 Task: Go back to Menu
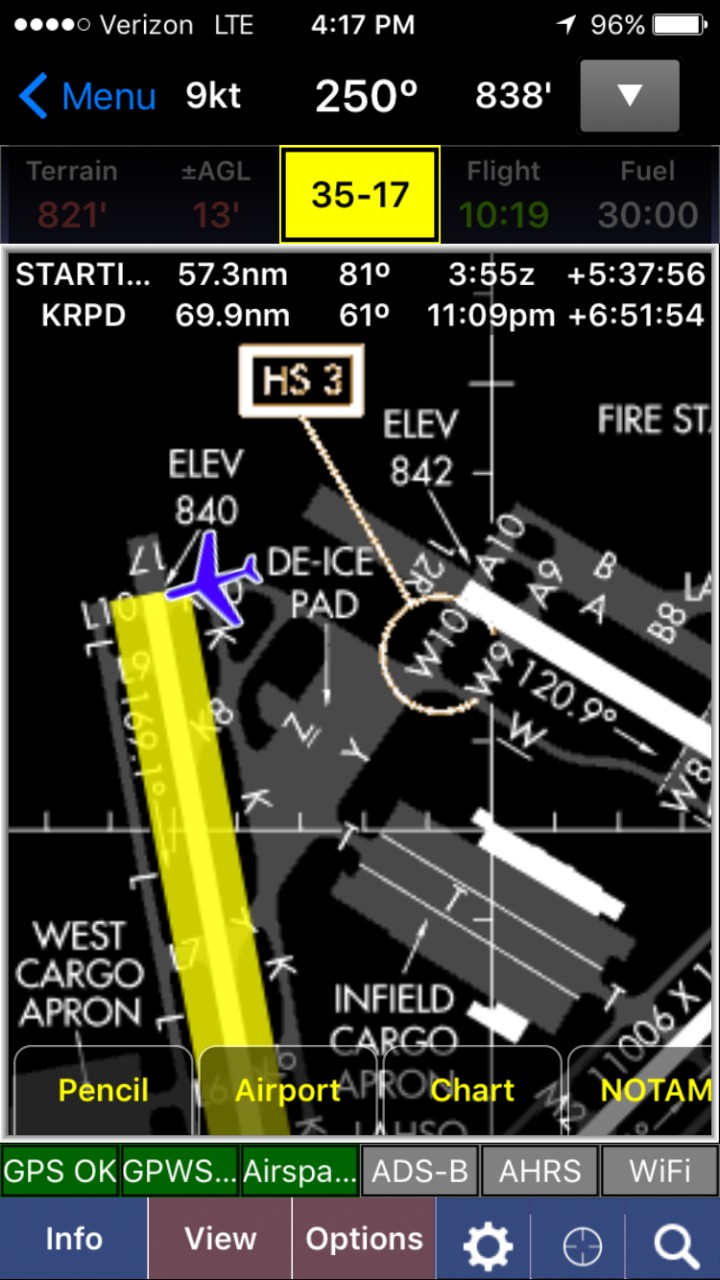coord(88,96)
